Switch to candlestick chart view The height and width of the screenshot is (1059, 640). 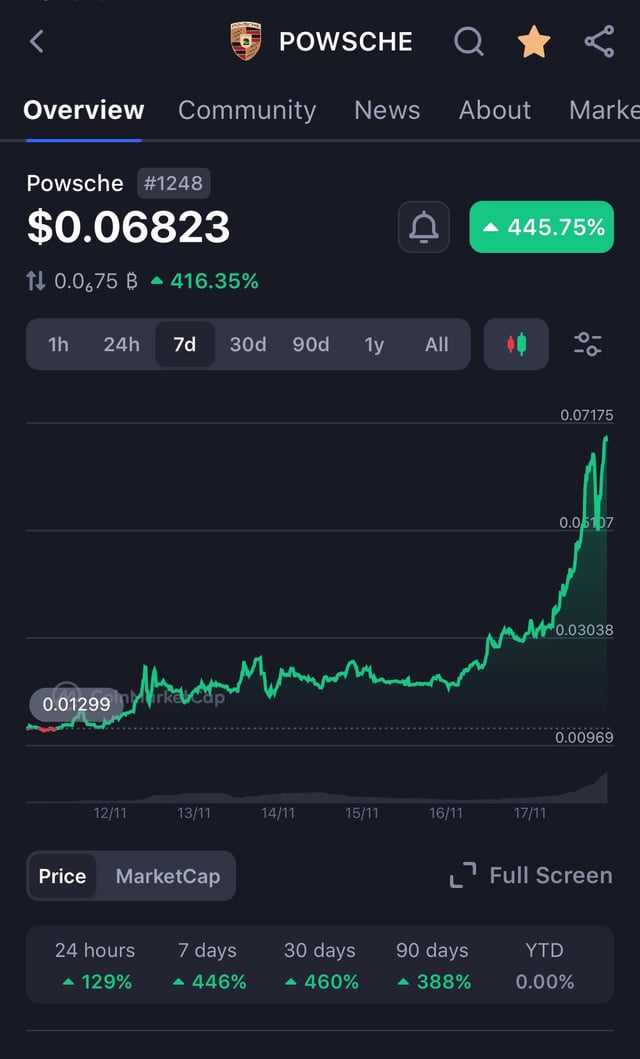516,344
